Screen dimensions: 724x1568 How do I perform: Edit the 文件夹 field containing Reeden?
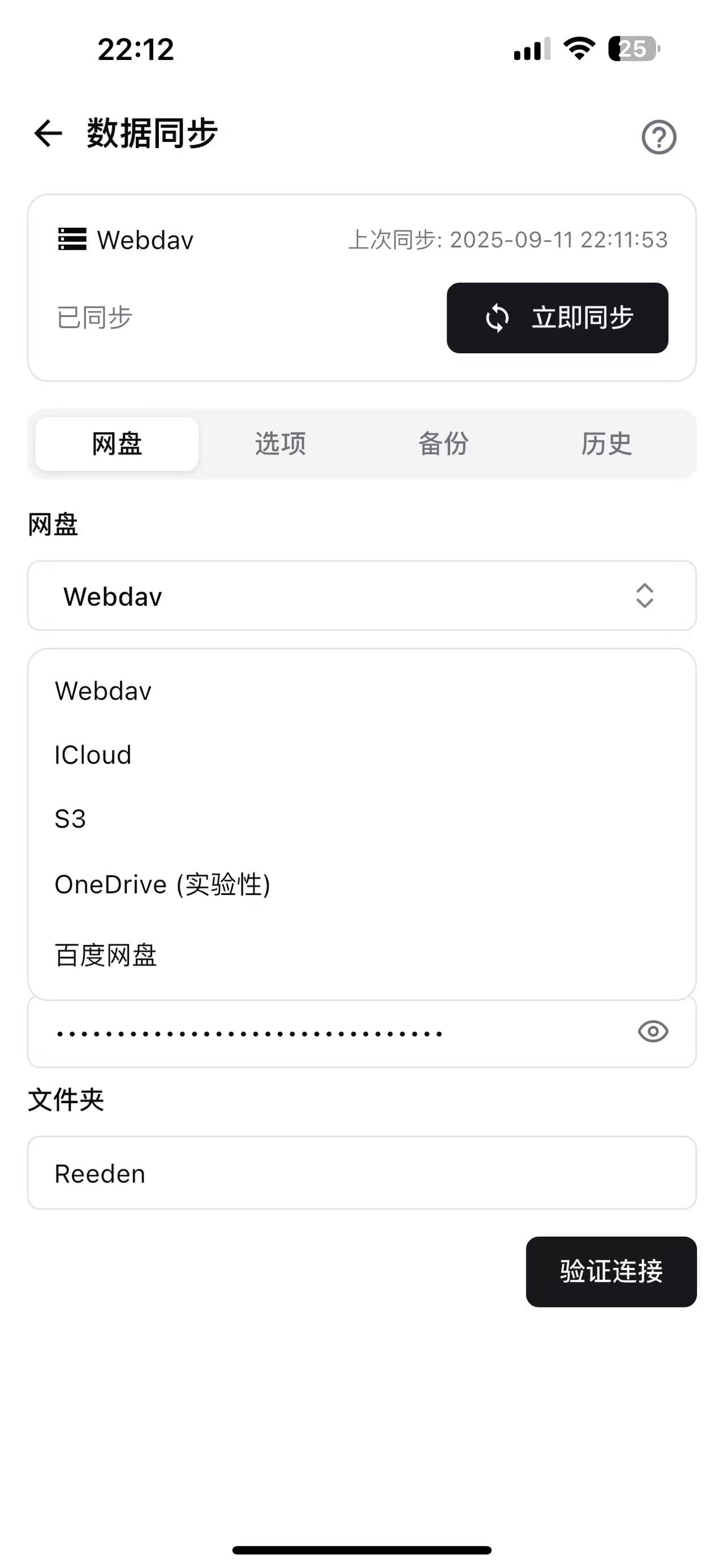(x=361, y=1172)
